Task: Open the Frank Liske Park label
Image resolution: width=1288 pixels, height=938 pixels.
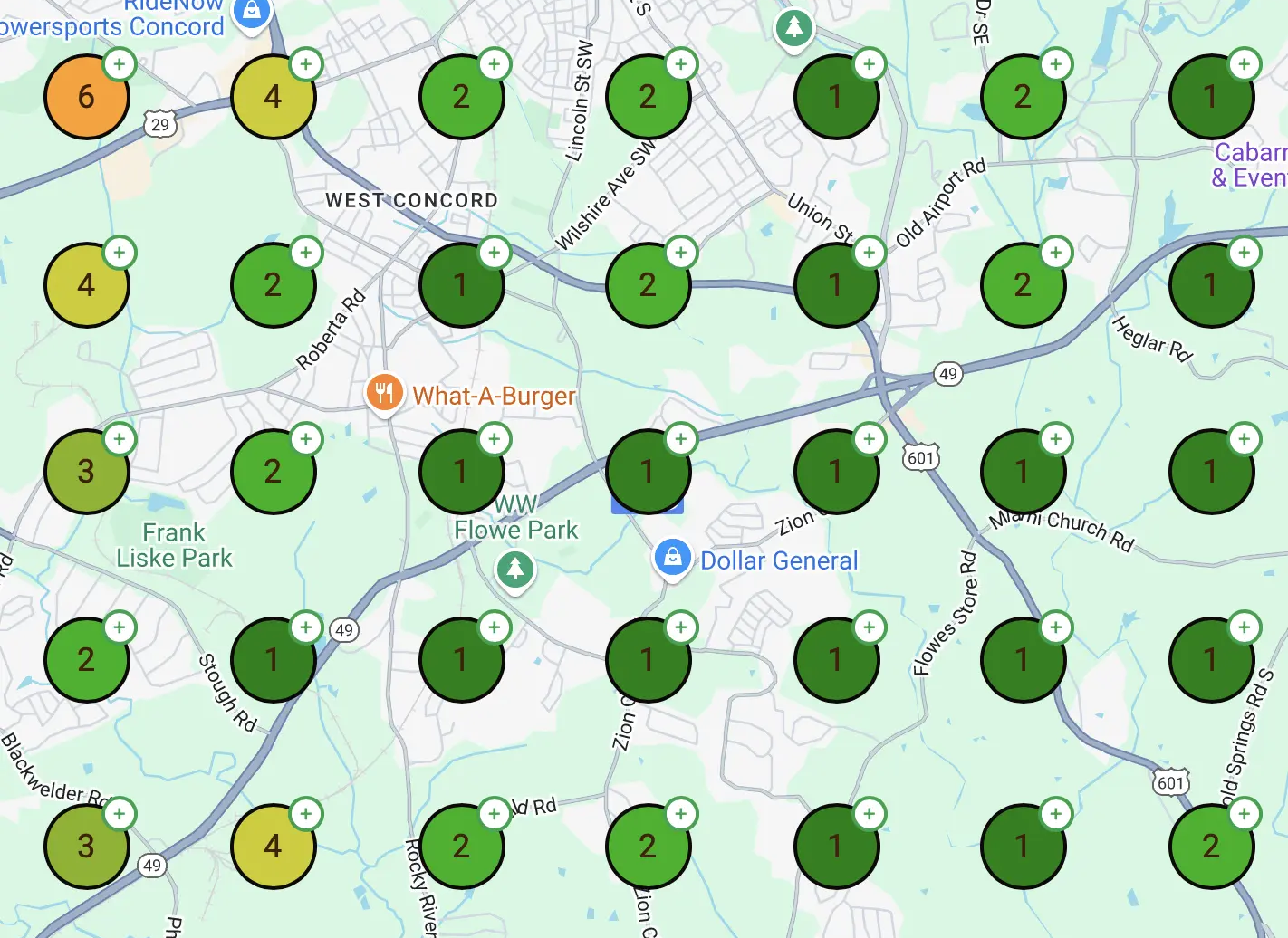Action: click(x=174, y=545)
